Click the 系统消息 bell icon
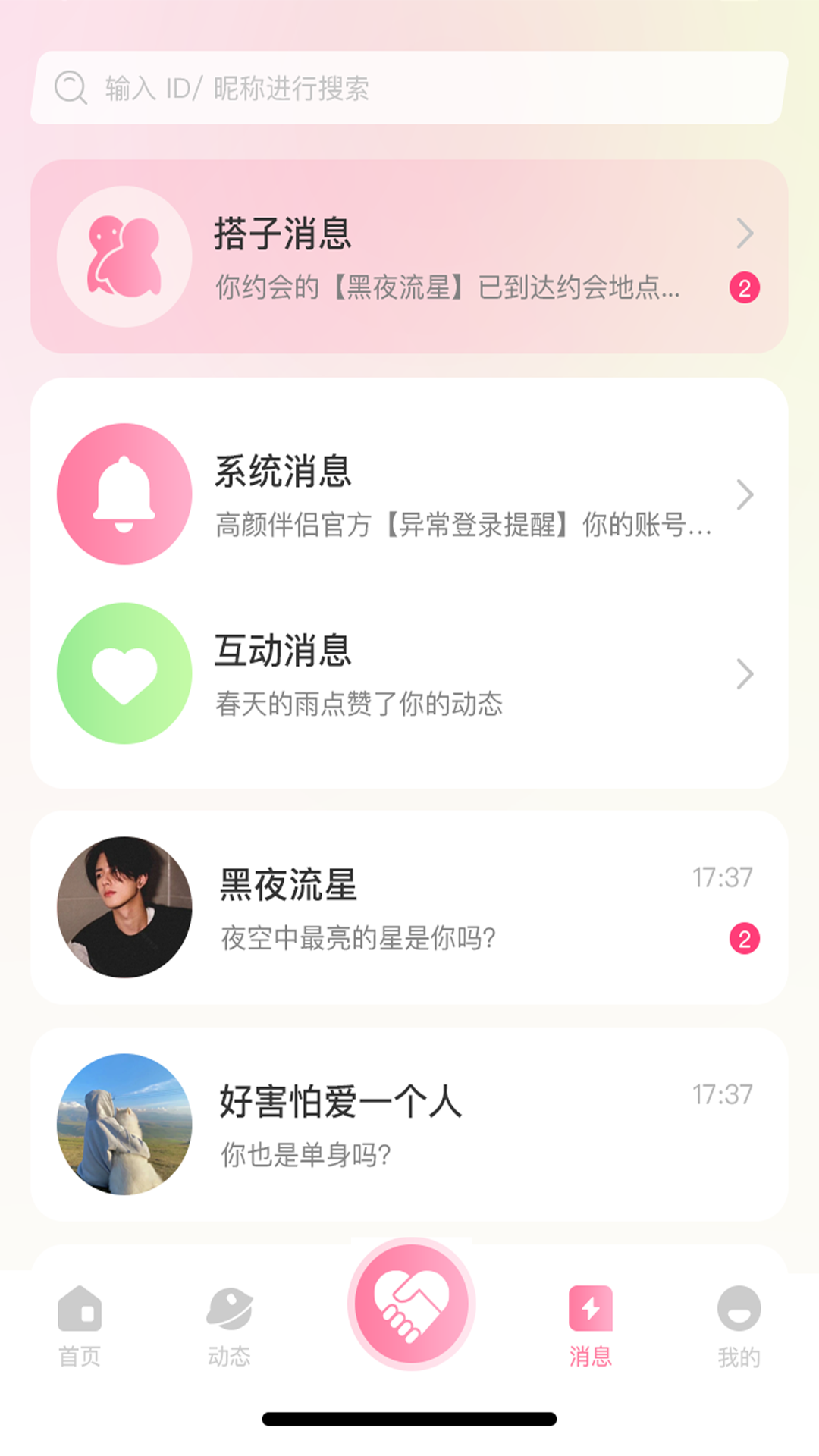This screenshot has width=819, height=1456. [124, 494]
